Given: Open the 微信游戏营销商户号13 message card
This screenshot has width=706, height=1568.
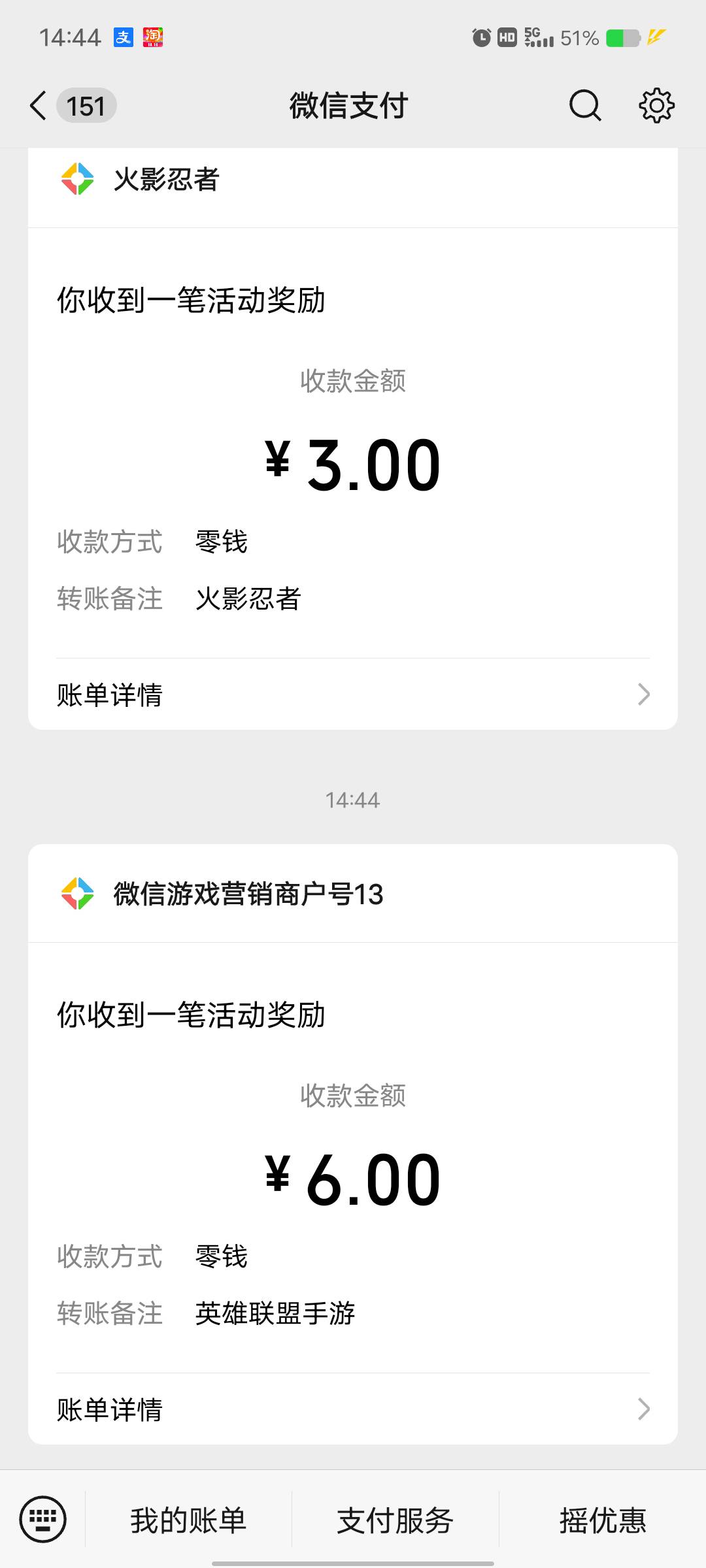Looking at the screenshot, I should 353,1144.
